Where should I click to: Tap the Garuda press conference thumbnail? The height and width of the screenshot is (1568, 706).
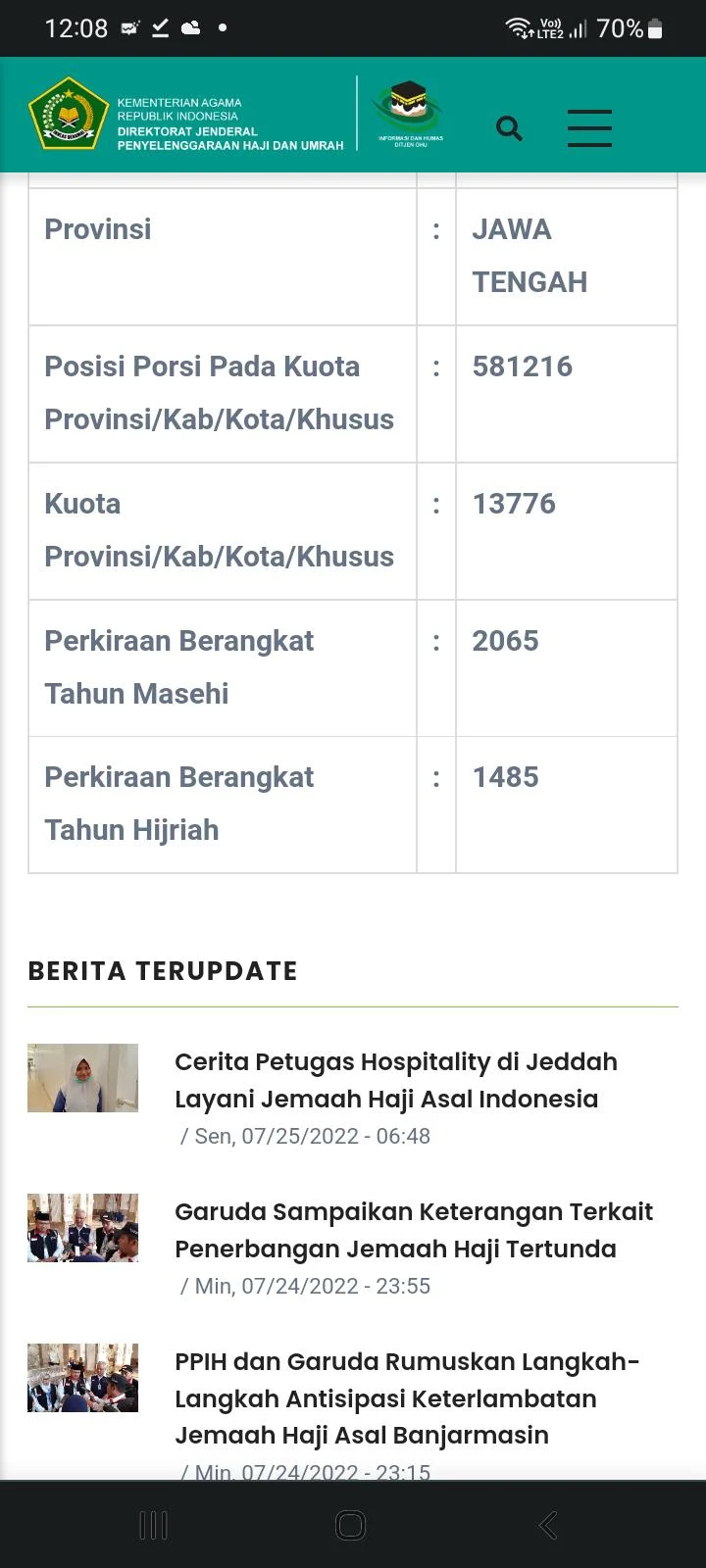[x=82, y=1228]
